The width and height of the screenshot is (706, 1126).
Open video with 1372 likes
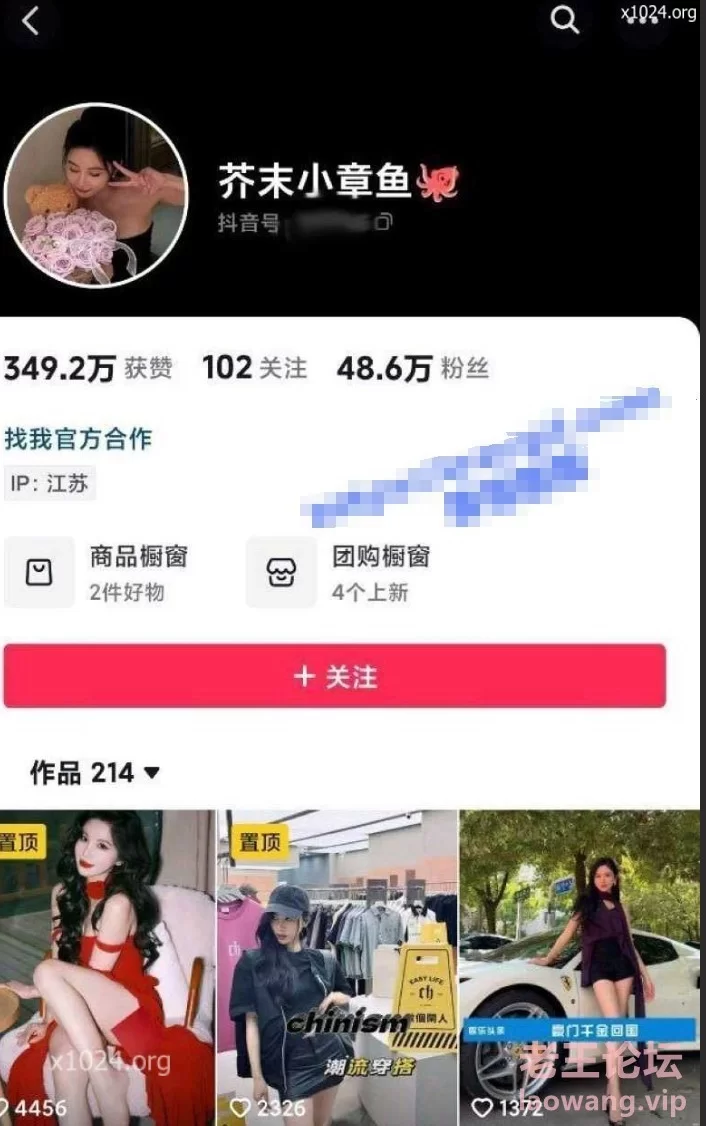[580, 965]
